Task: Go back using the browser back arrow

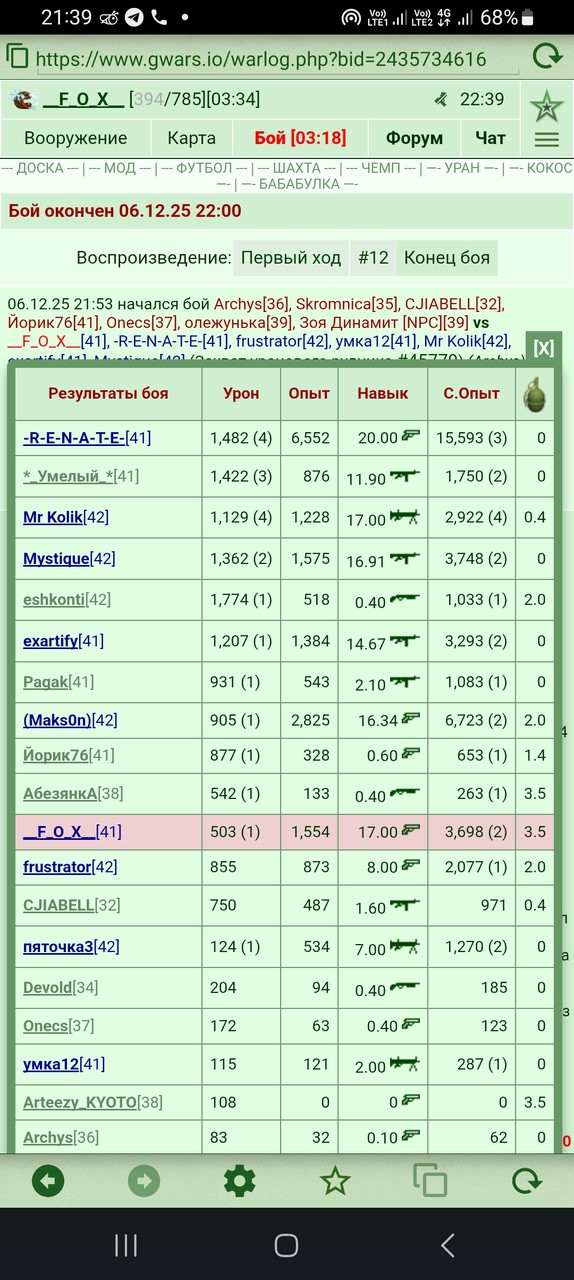Action: tap(48, 1181)
